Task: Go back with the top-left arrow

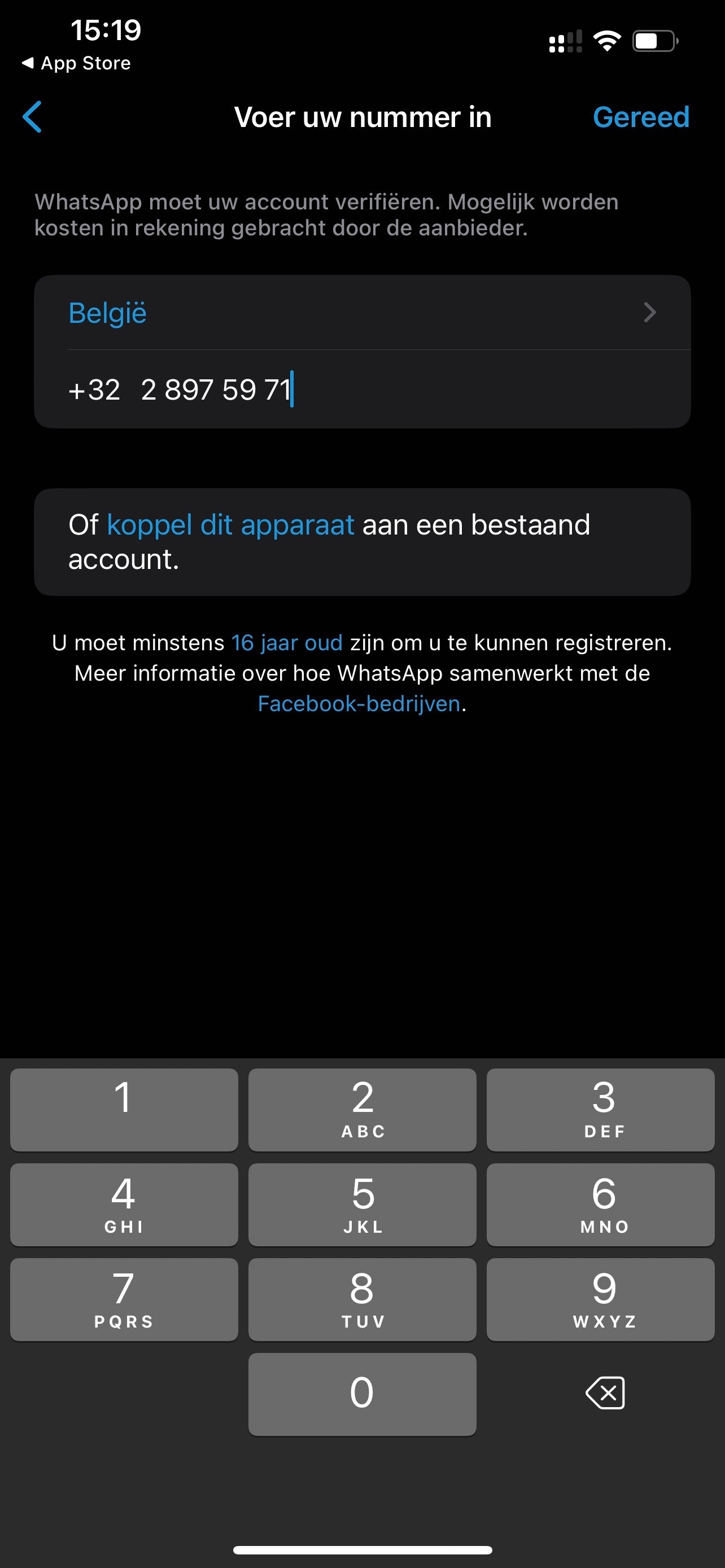Action: click(x=32, y=117)
